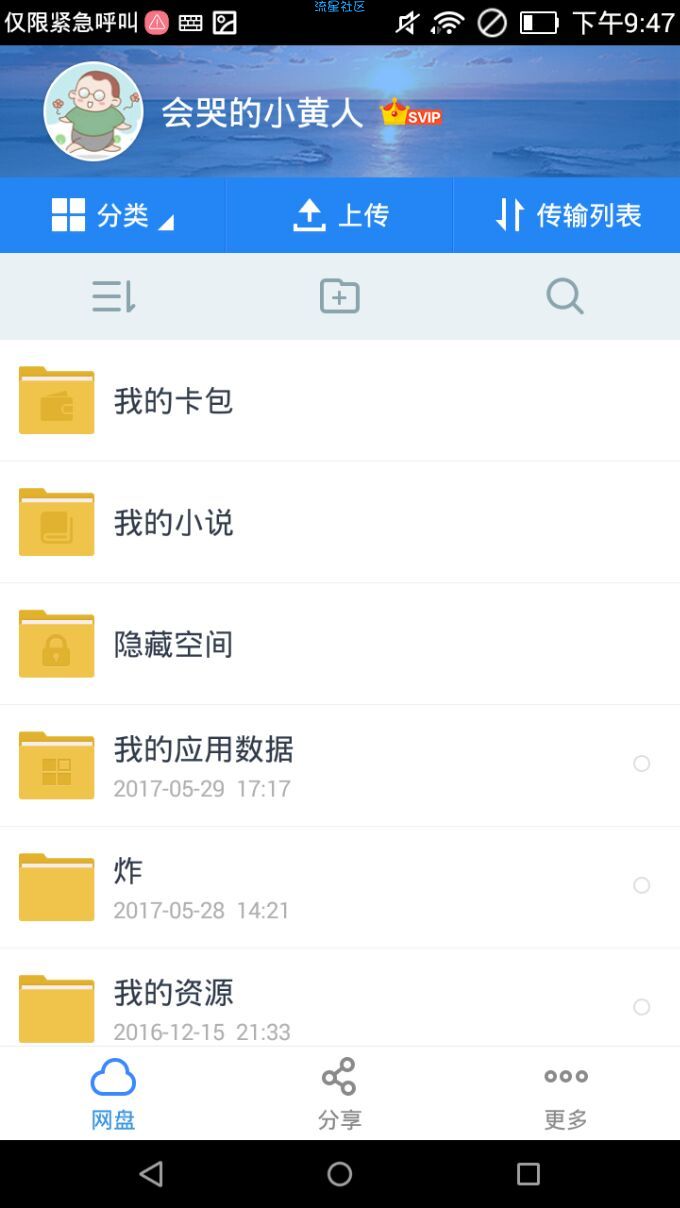The image size is (680, 1208).
Task: Open the 我的应用数据 folder
Action: pos(203,765)
